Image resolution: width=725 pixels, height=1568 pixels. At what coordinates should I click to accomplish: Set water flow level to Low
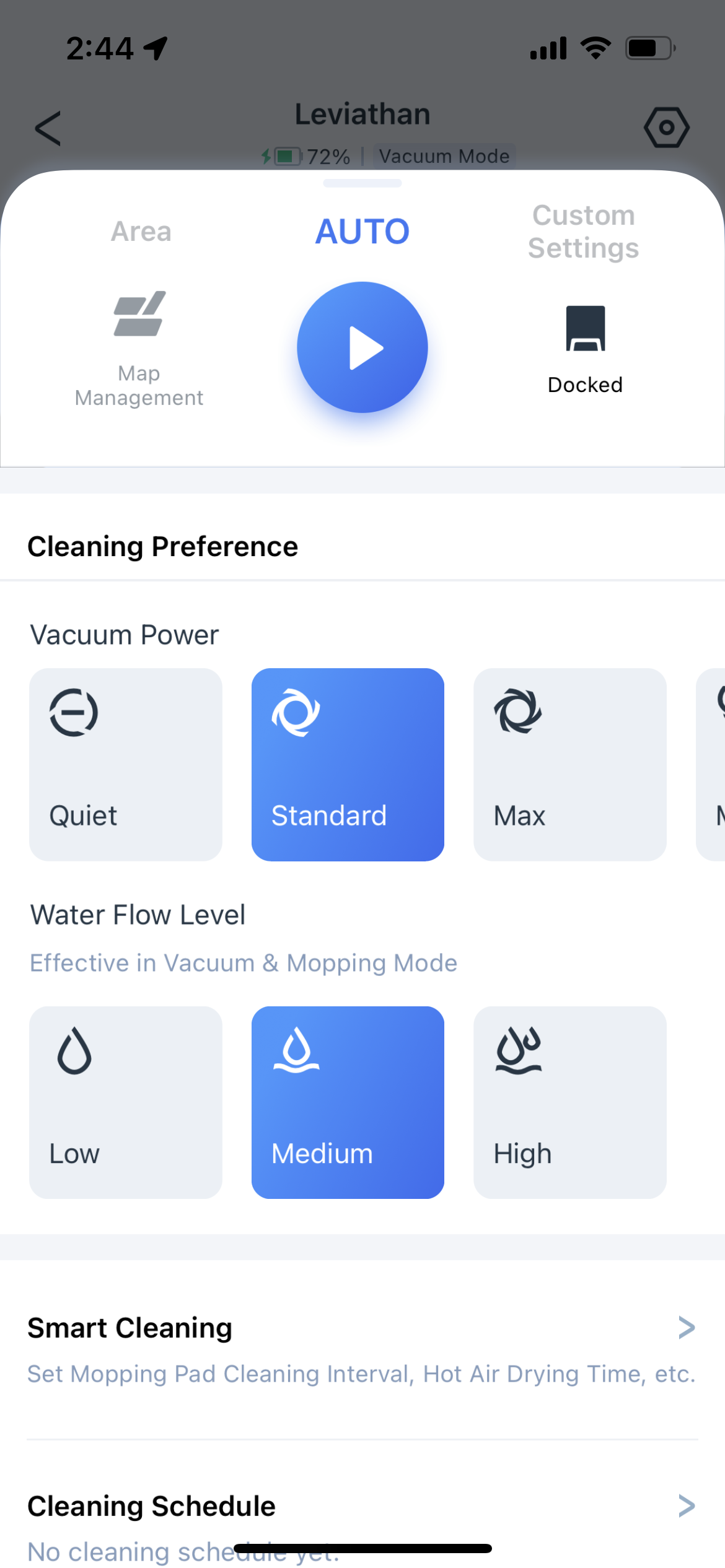pyautogui.click(x=126, y=1102)
